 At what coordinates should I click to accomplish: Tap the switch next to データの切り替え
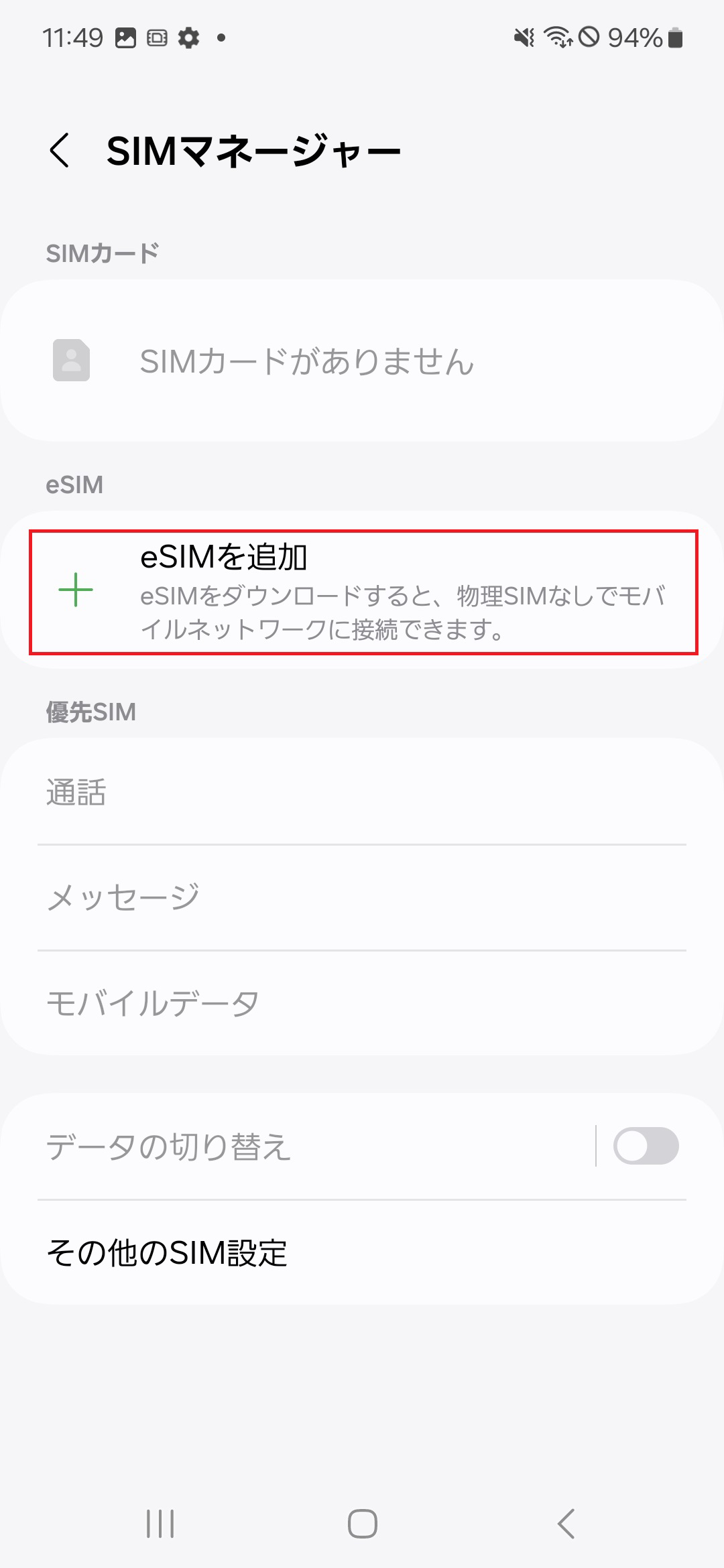(x=647, y=1147)
